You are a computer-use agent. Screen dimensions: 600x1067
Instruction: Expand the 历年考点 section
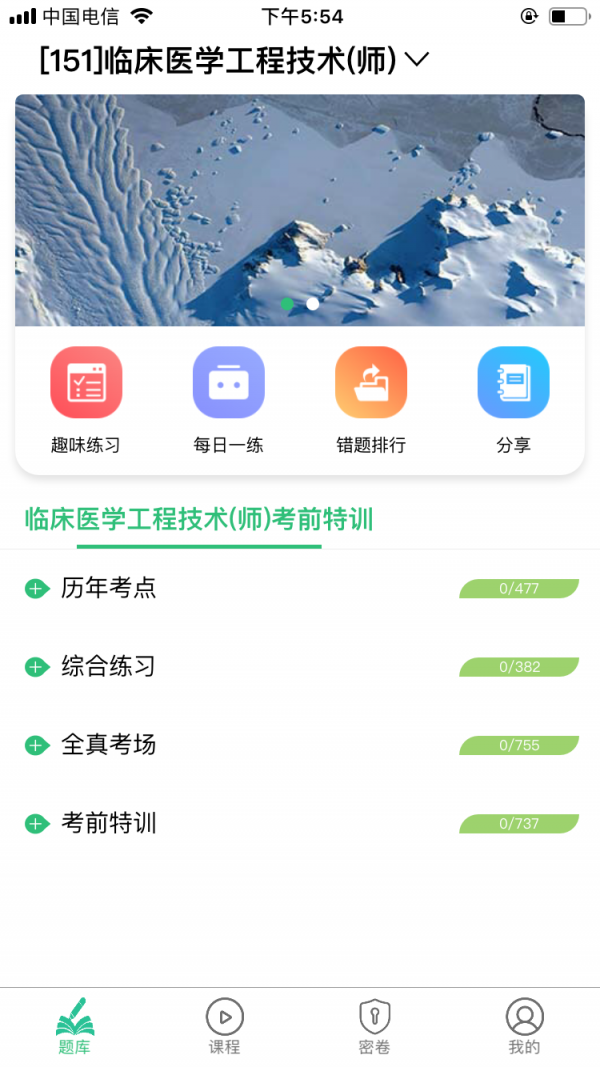click(x=37, y=588)
